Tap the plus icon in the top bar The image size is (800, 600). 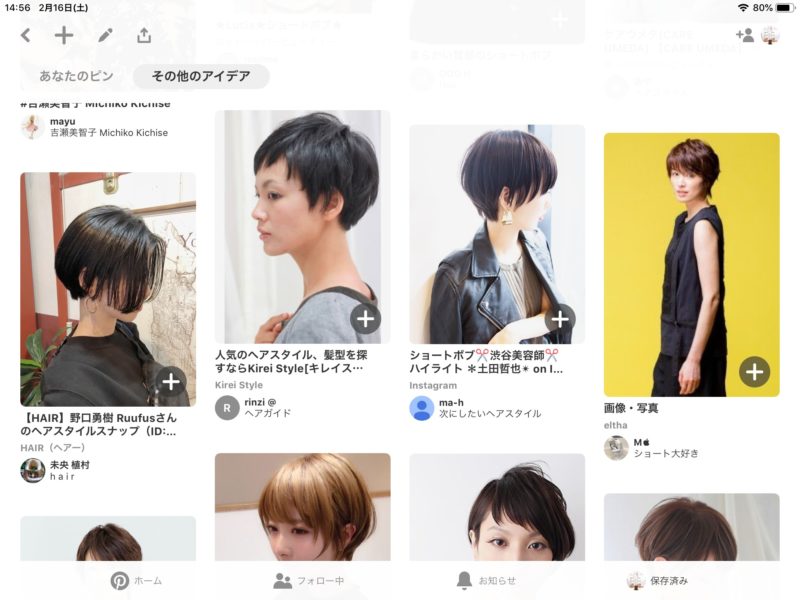pos(64,36)
